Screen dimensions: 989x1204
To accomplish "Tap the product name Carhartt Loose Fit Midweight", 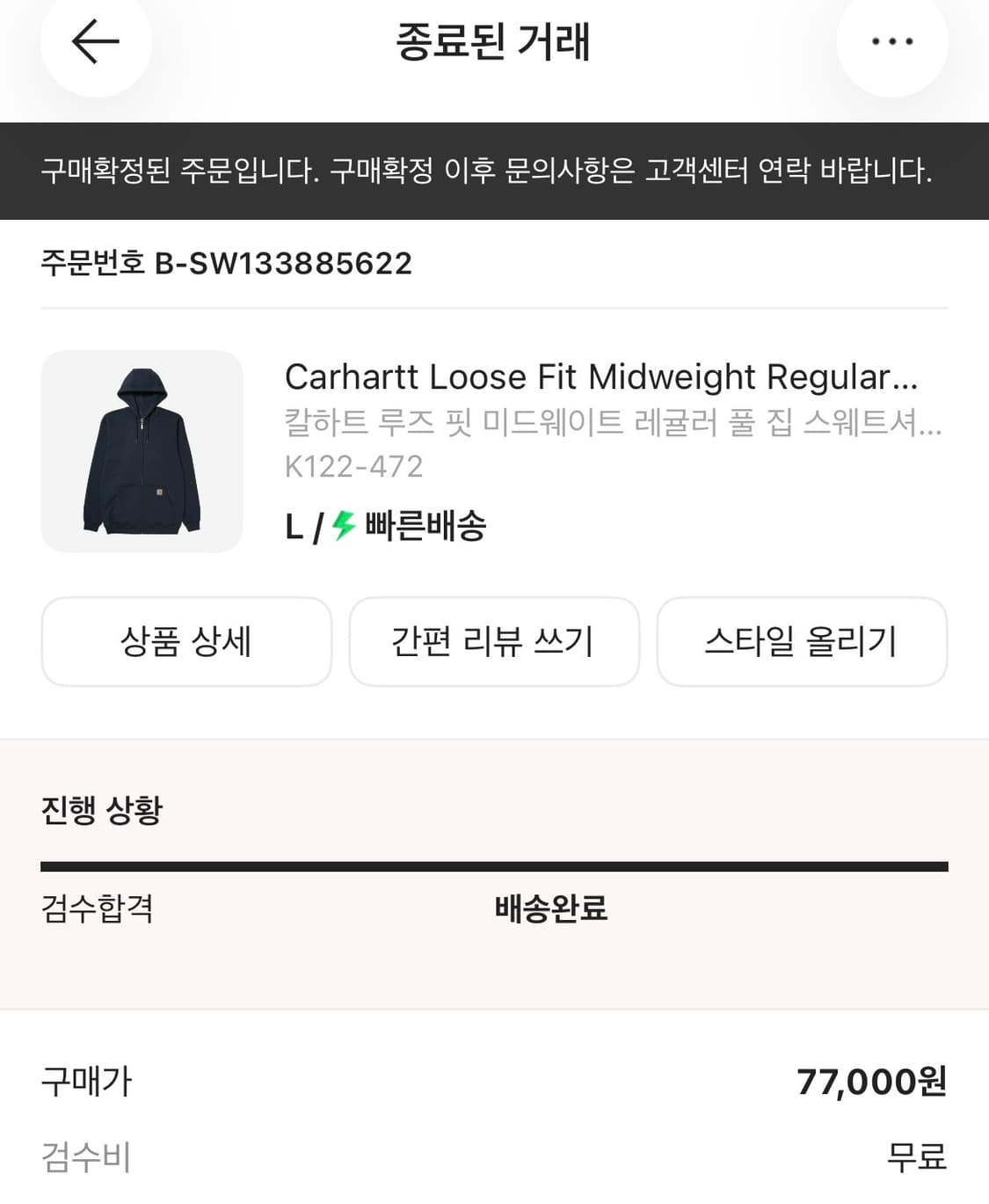I will click(600, 377).
